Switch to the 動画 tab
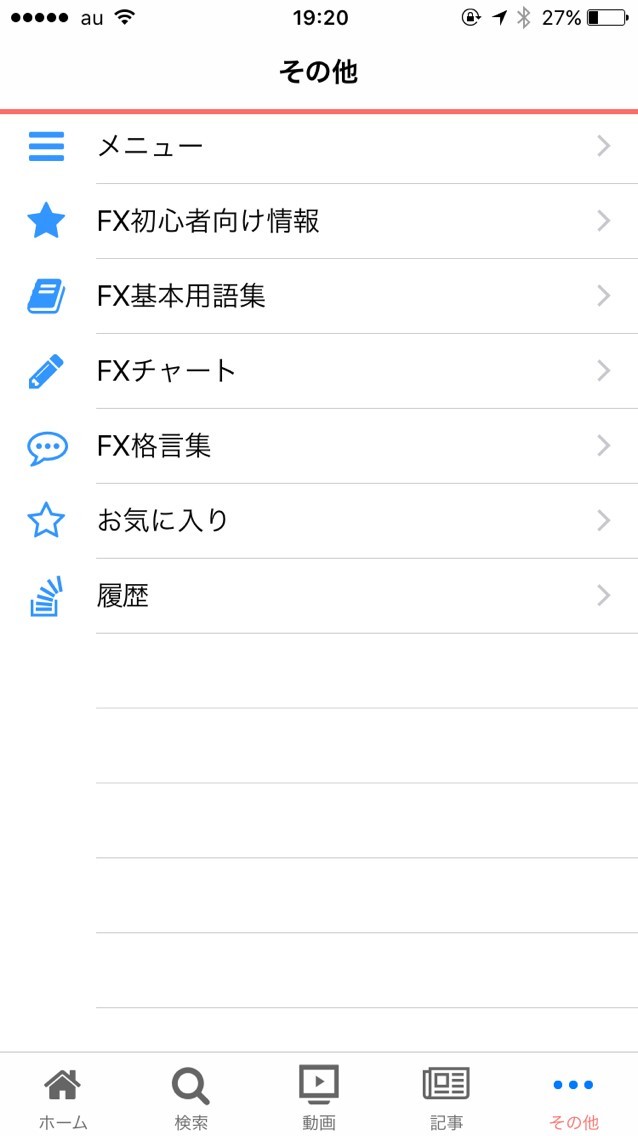 [319, 1097]
